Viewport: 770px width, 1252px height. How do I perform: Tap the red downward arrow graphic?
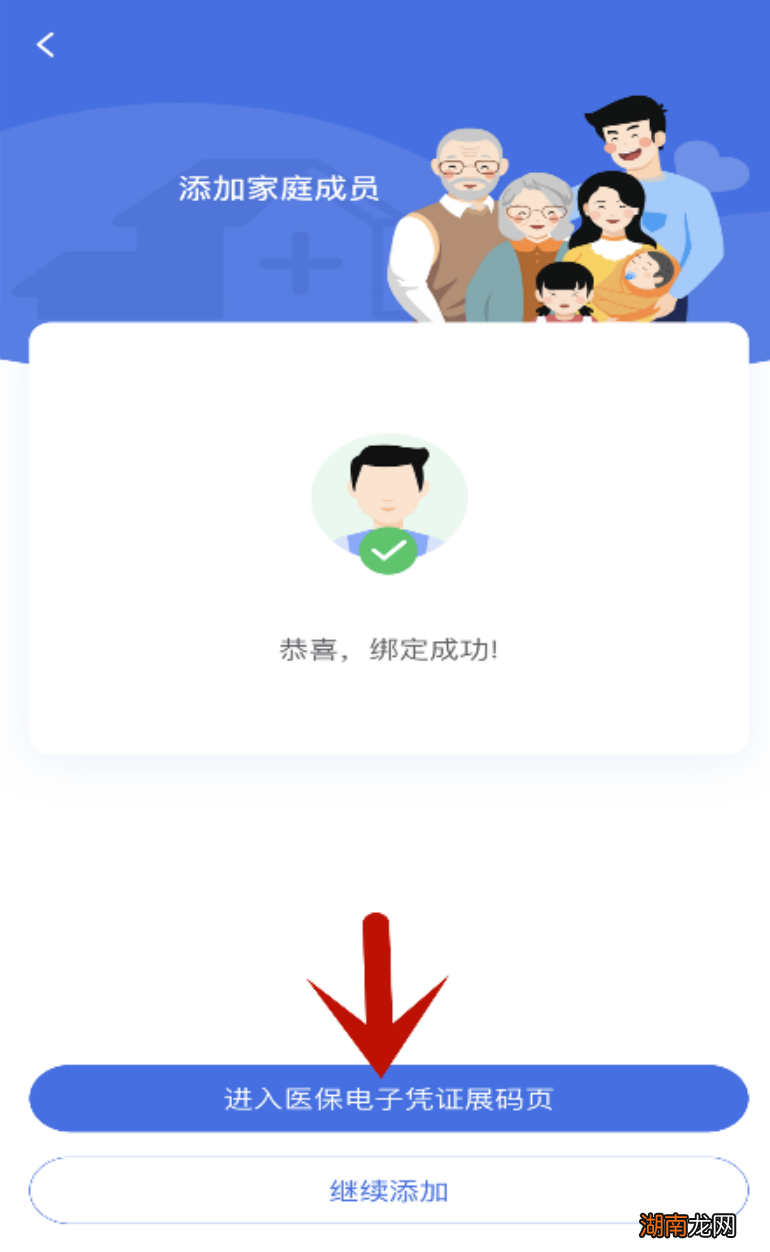pyautogui.click(x=376, y=990)
